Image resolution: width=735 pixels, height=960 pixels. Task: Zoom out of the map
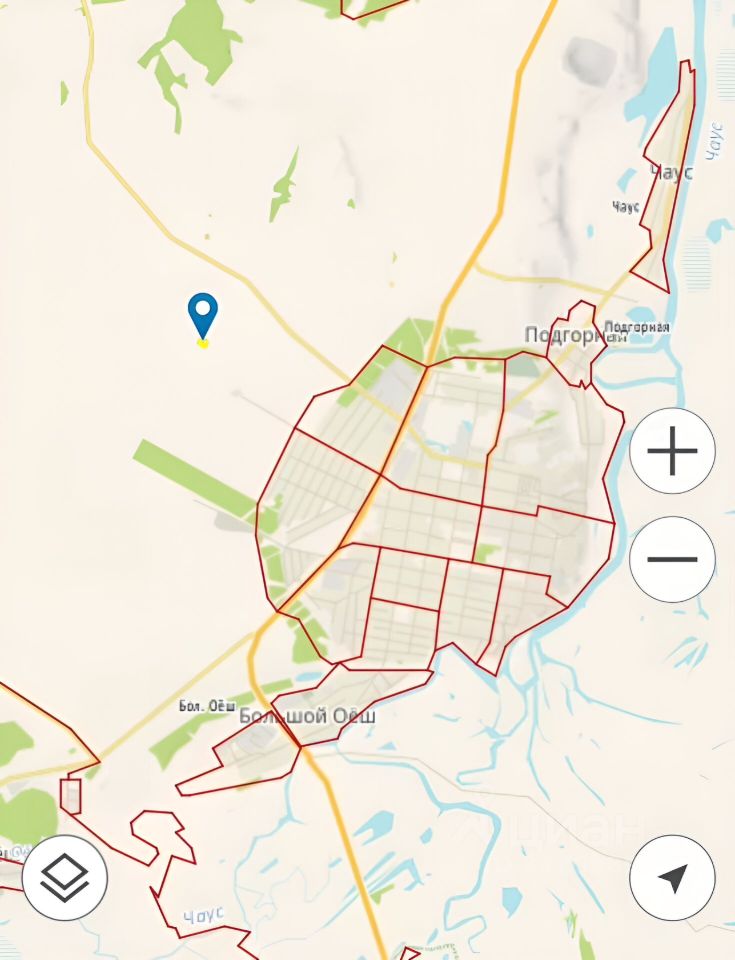click(672, 559)
